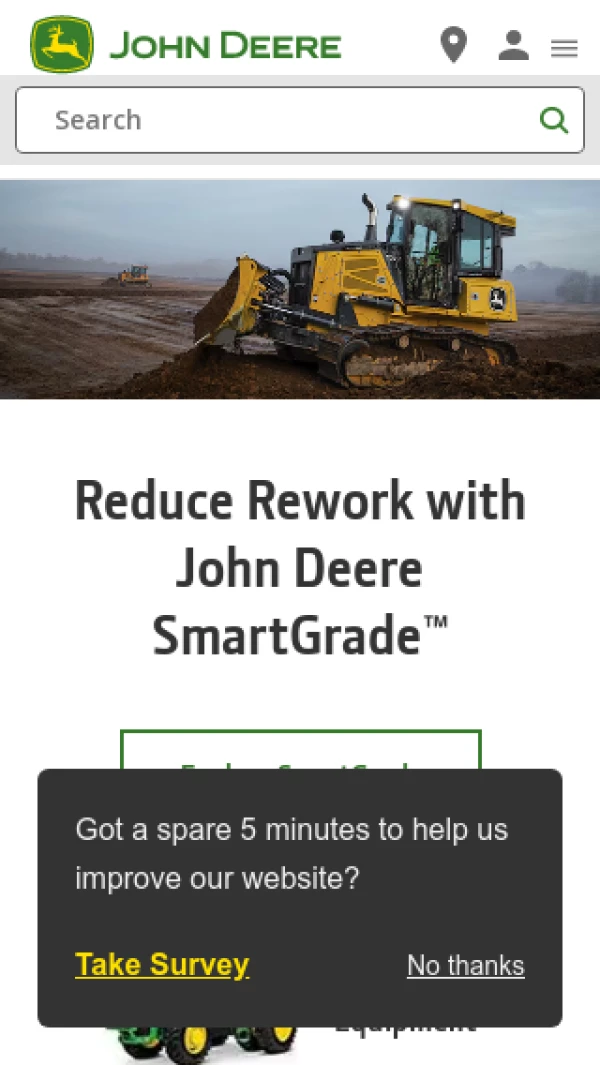
Task: Open the SmartGrade bulldozer banner
Action: click(x=300, y=290)
